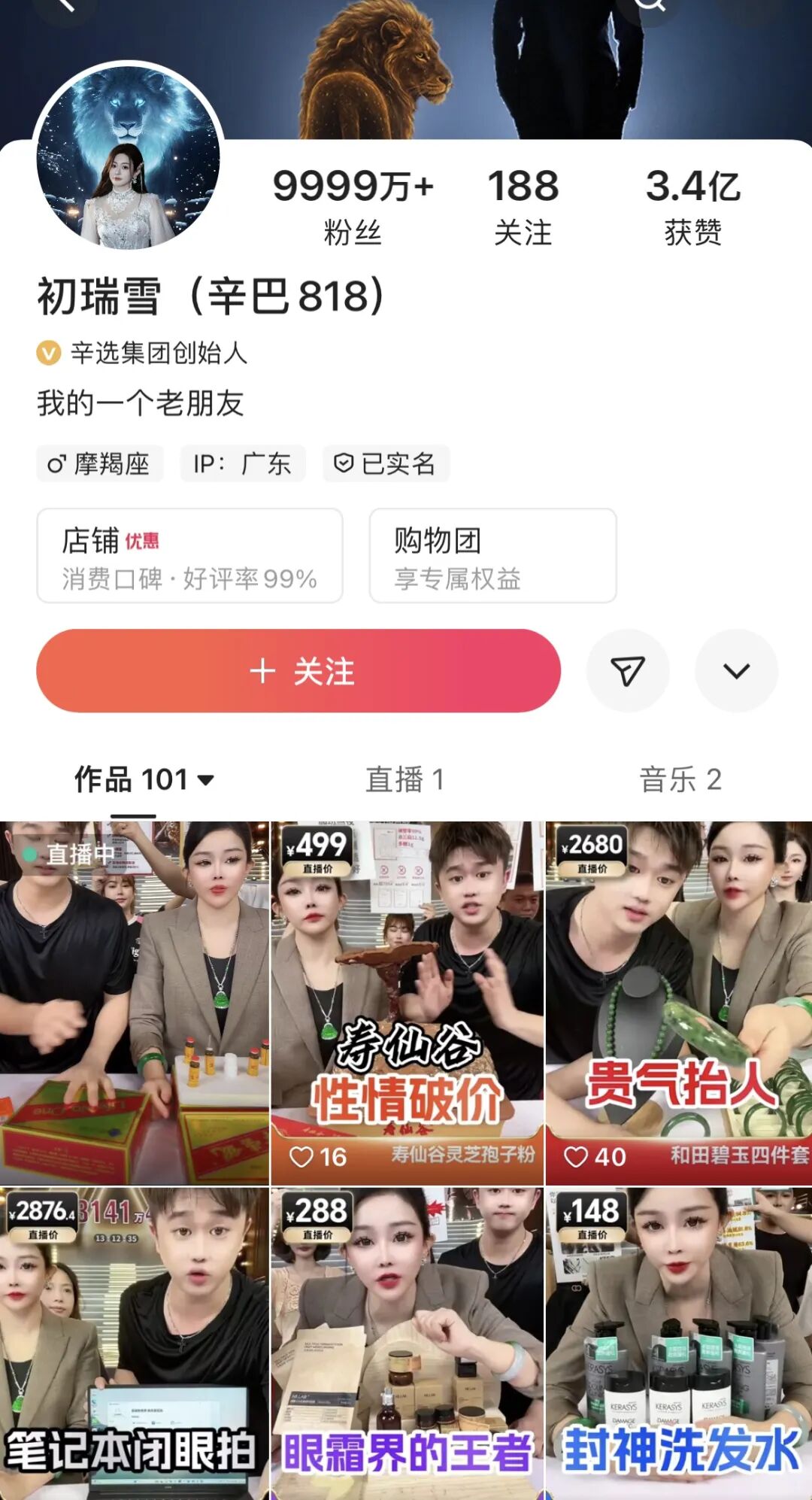Expand the down-arrow recommendations button

(736, 671)
